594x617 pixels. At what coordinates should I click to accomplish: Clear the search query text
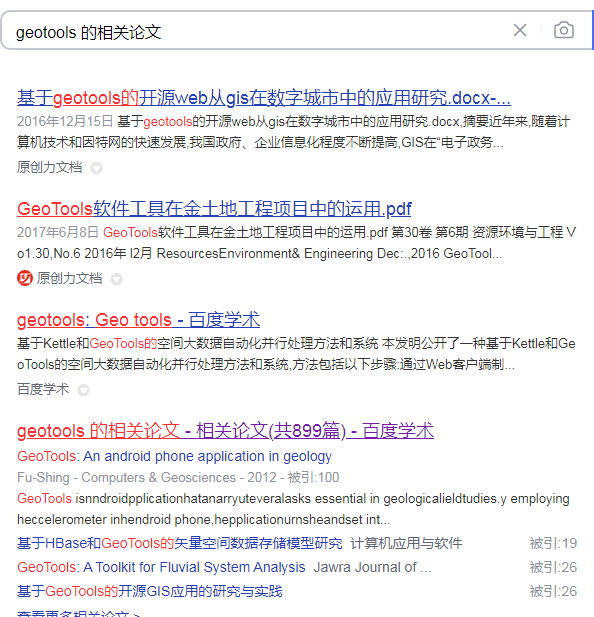520,30
